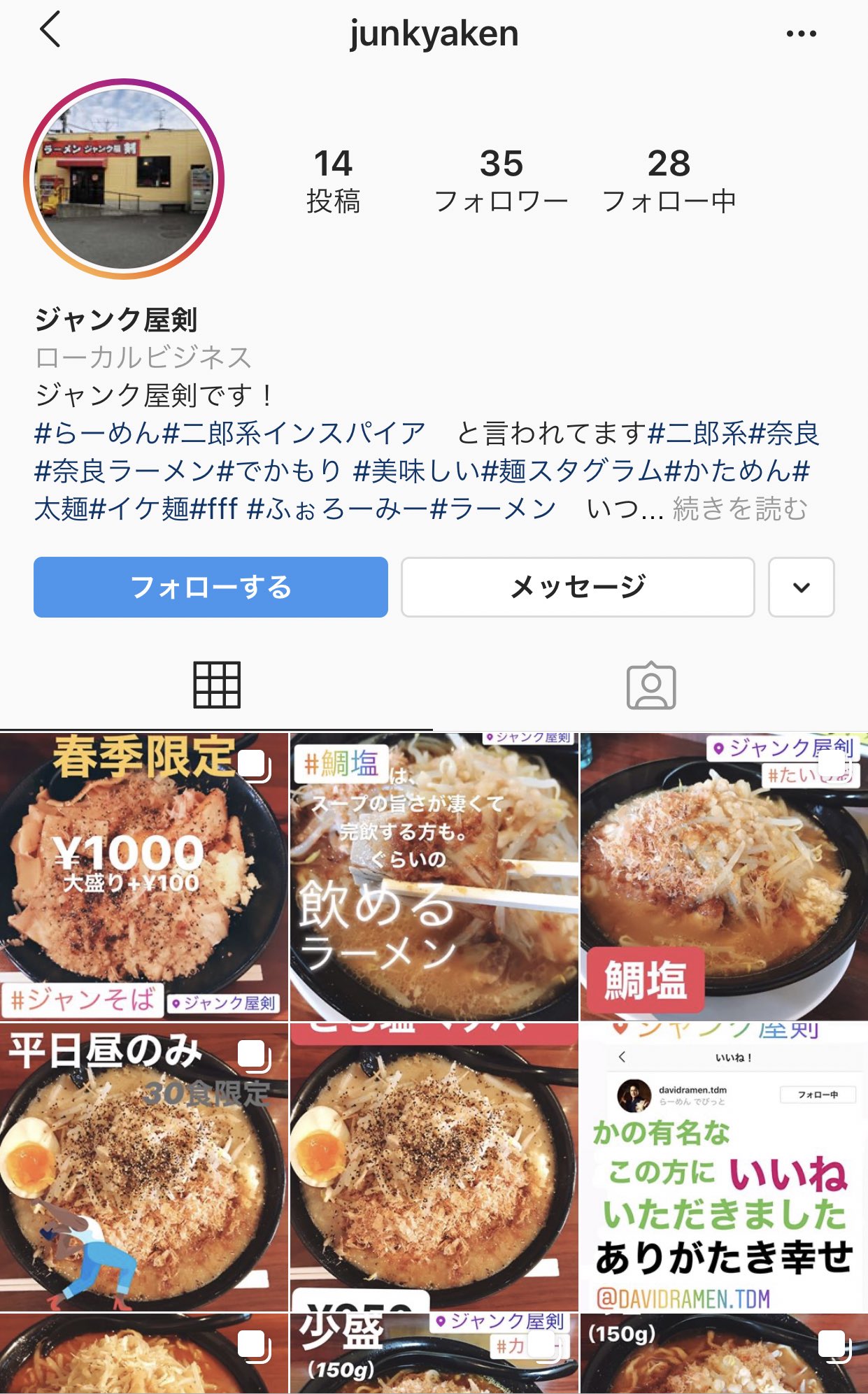Expand bio with 続きを読む

[740, 509]
